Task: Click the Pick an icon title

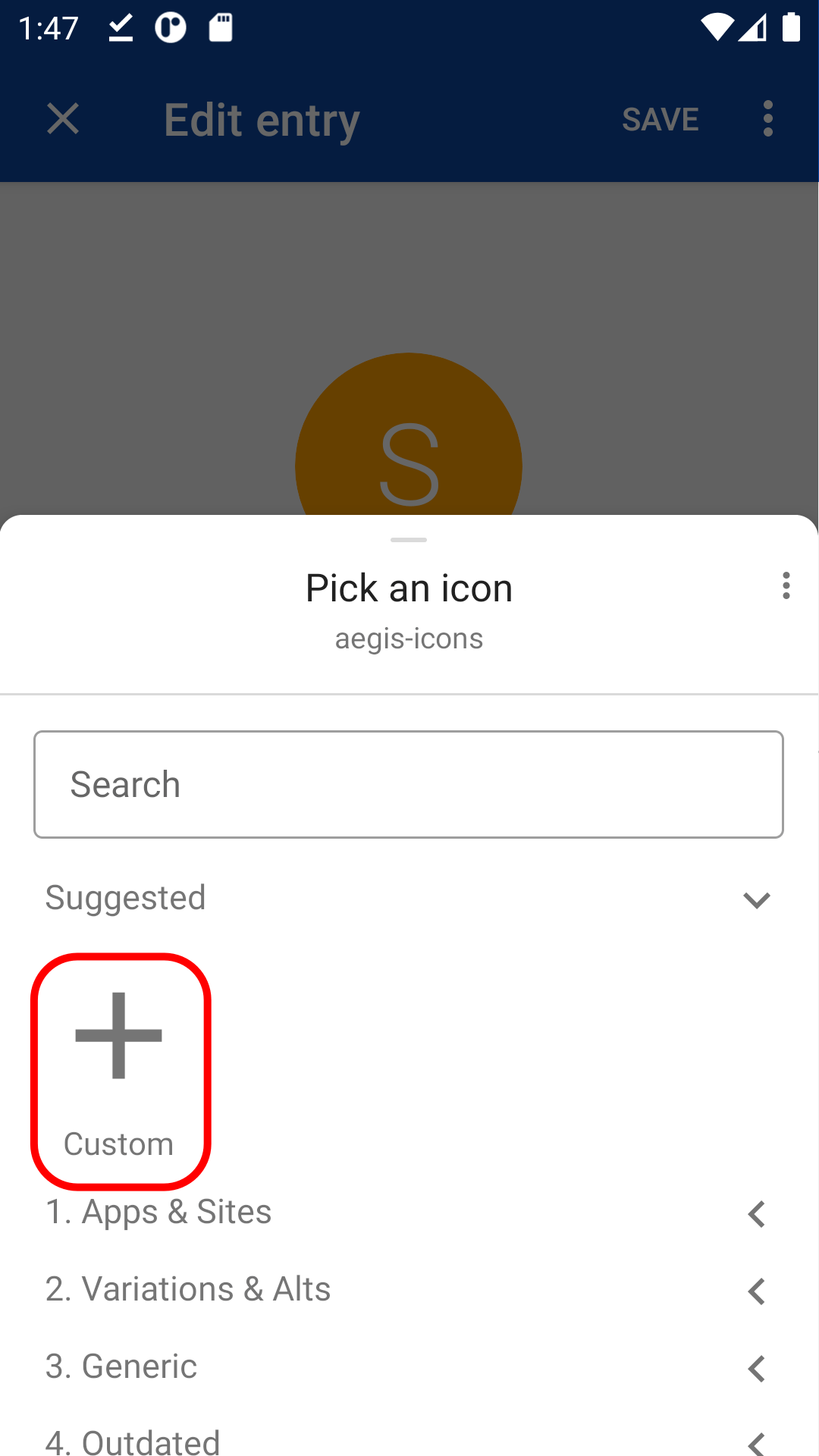Action: [x=409, y=588]
